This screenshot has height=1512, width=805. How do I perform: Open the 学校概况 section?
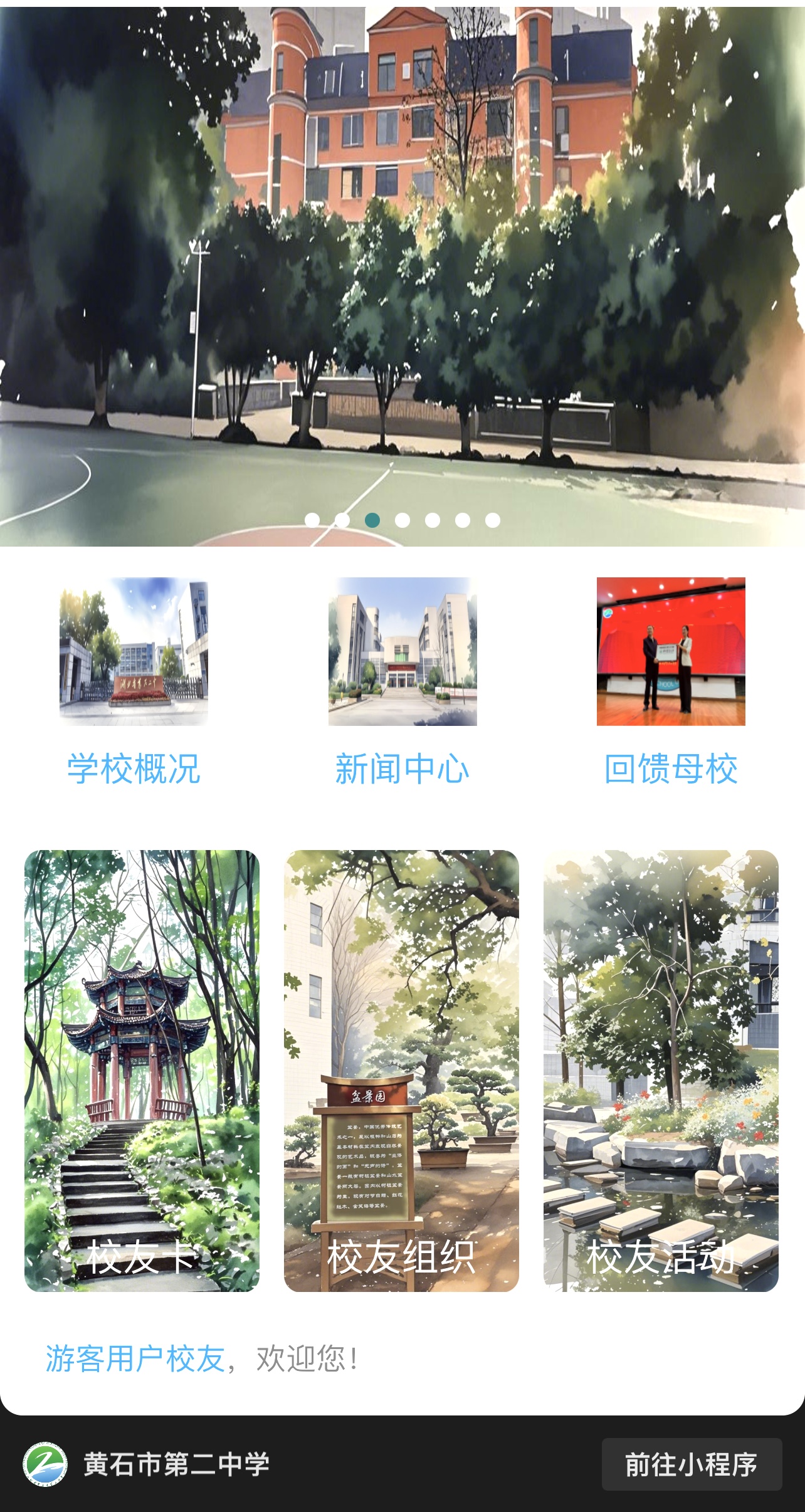134,680
